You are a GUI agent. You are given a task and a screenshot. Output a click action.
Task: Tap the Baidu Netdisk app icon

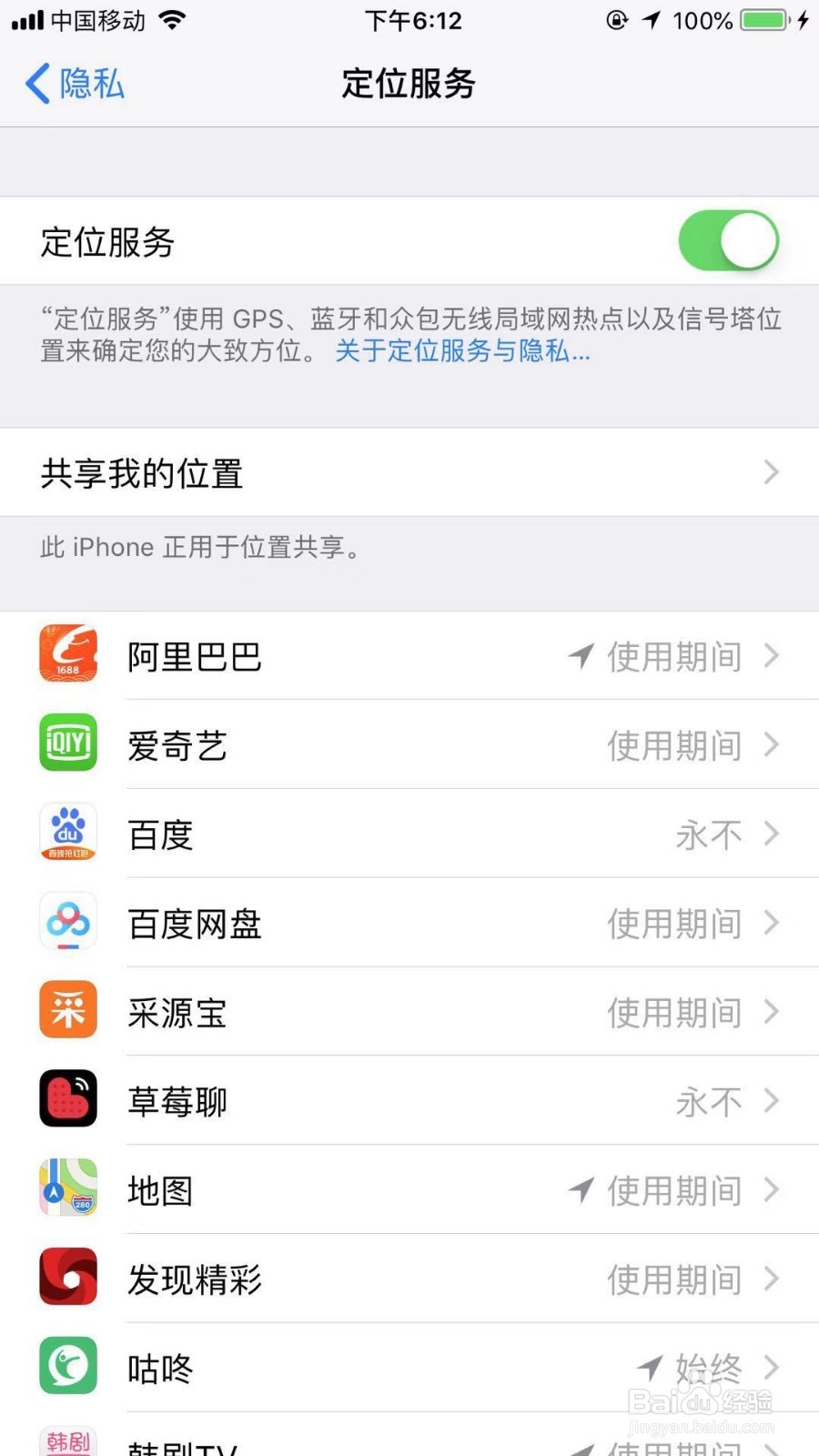click(67, 922)
